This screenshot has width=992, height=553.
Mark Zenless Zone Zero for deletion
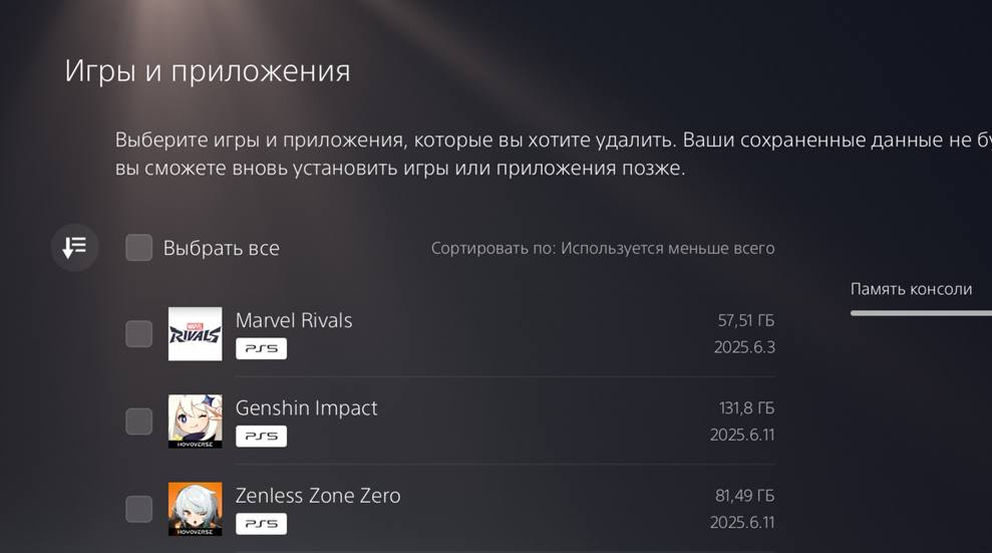139,509
